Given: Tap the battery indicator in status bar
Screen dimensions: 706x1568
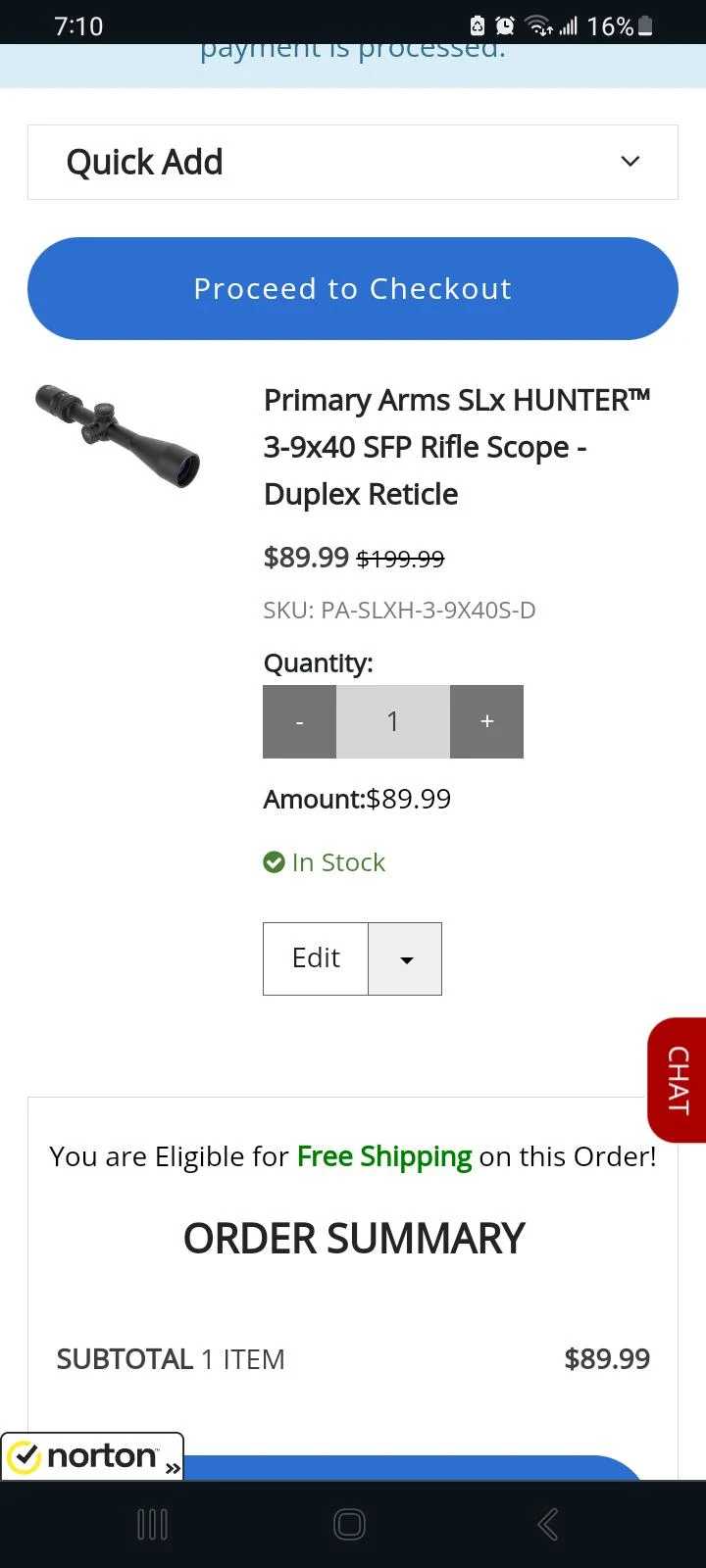Looking at the screenshot, I should [642, 25].
